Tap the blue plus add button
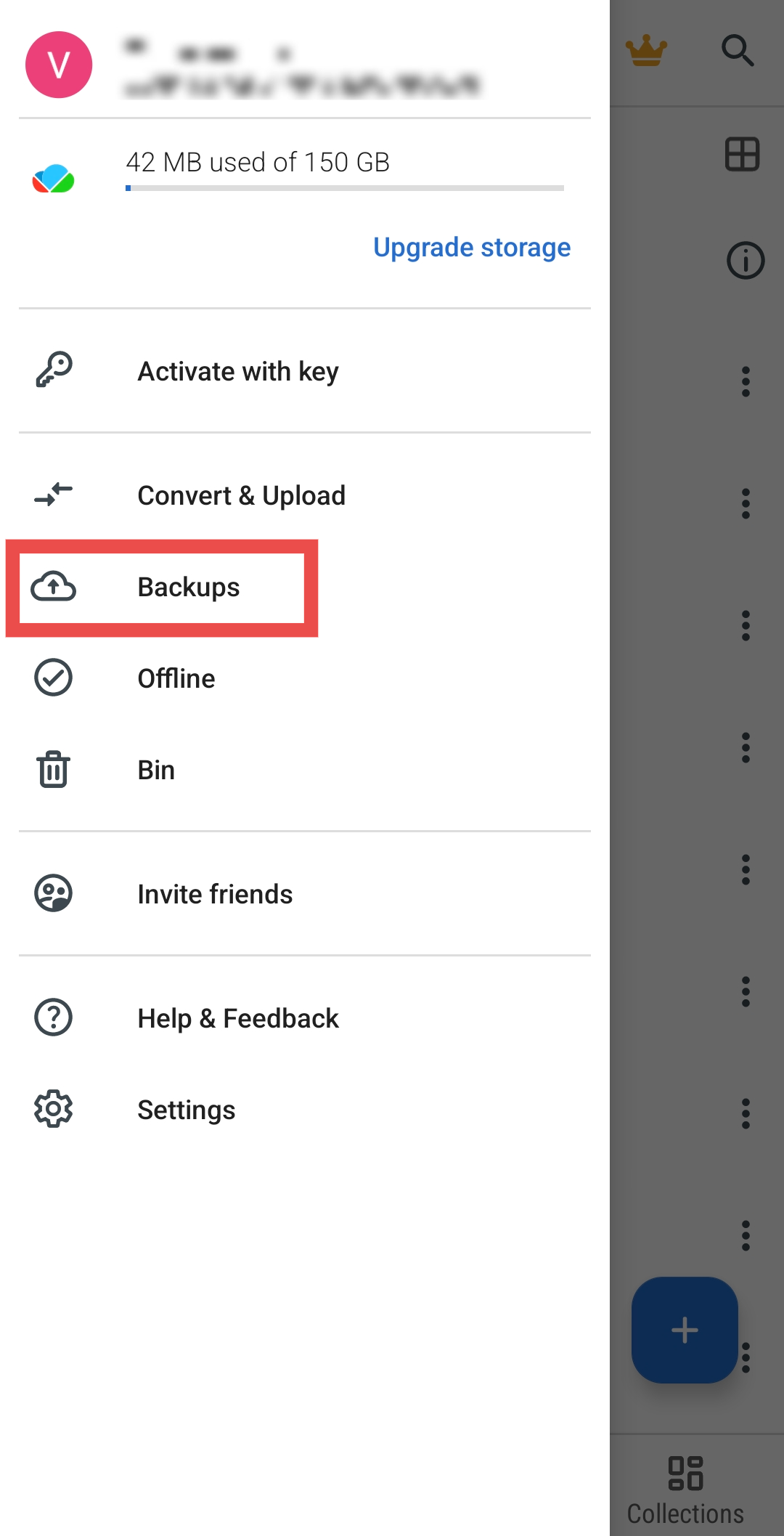The width and height of the screenshot is (784, 1536). pos(685,1330)
